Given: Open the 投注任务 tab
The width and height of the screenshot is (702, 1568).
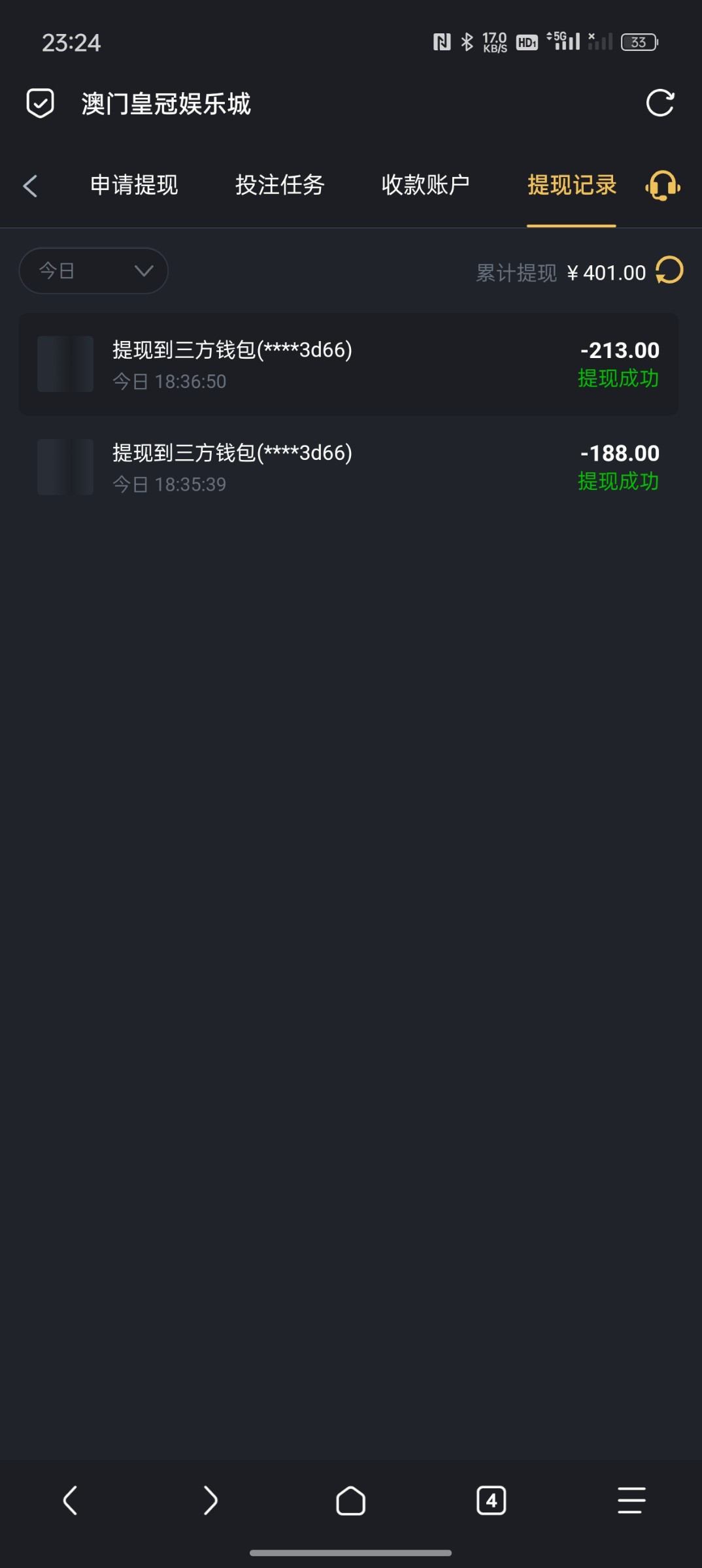Looking at the screenshot, I should pyautogui.click(x=280, y=186).
